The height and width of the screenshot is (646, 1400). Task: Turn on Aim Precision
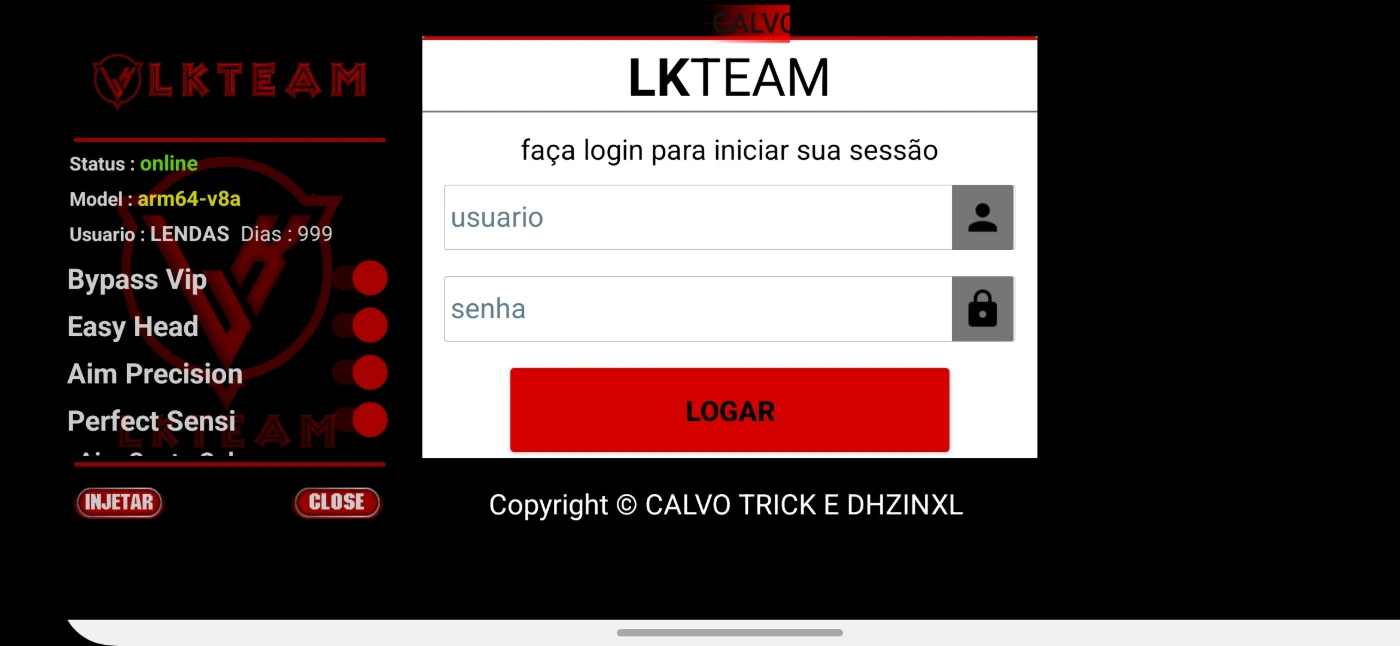(362, 372)
